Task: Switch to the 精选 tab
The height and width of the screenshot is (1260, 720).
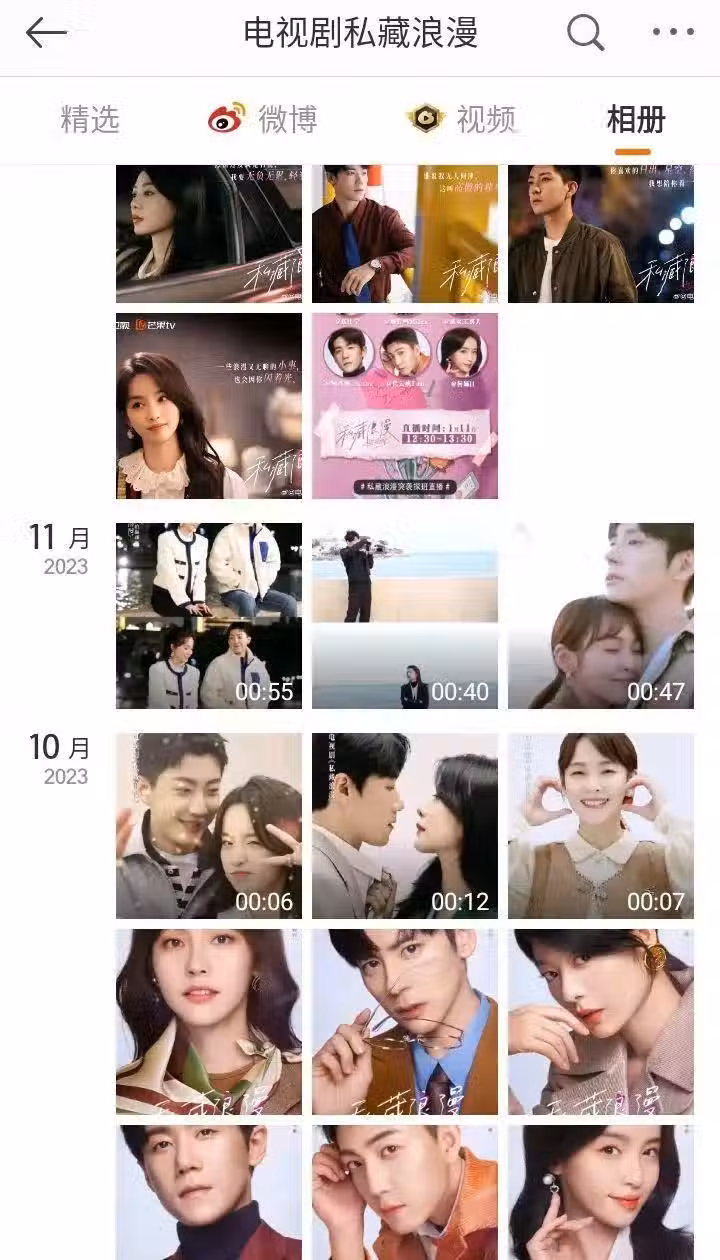Action: pyautogui.click(x=90, y=120)
